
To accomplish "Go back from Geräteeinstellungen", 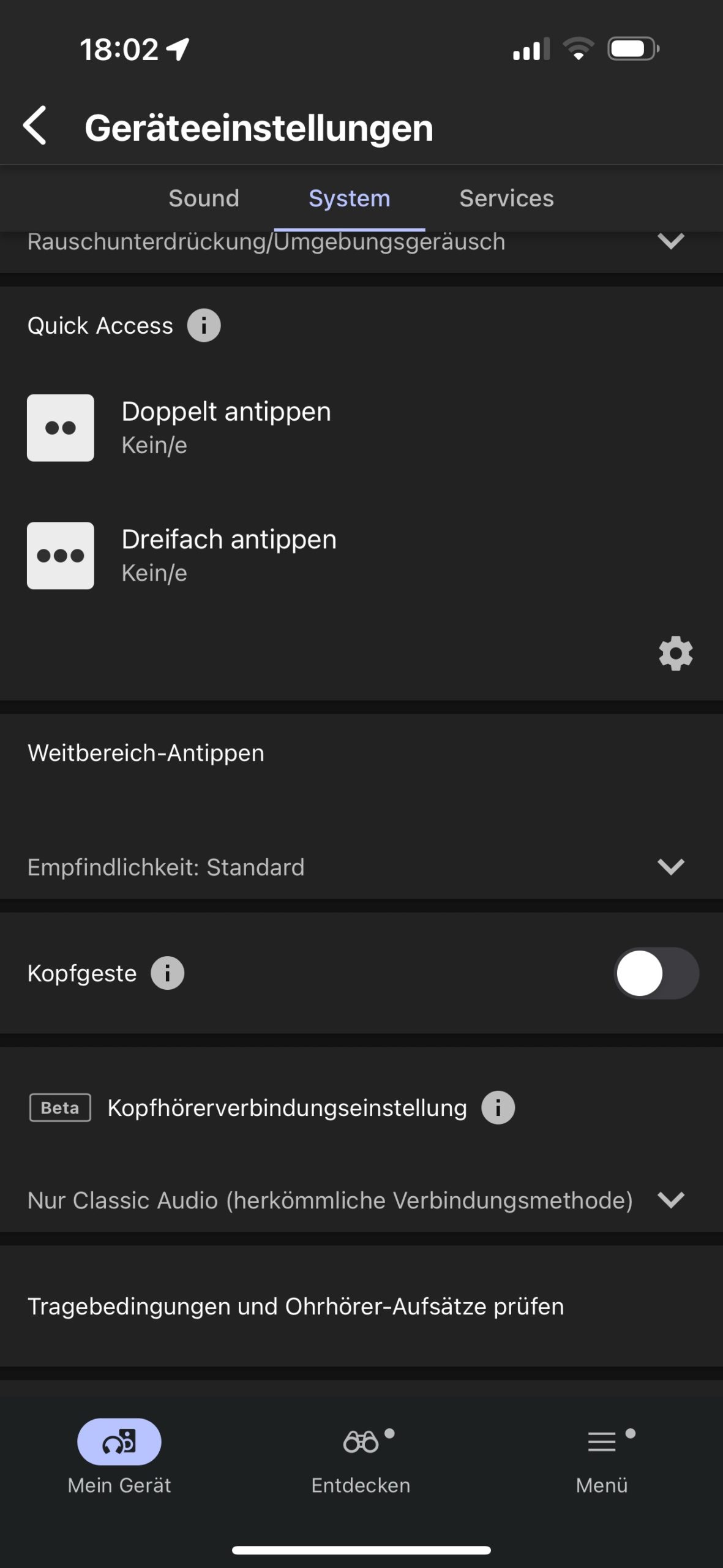I will pyautogui.click(x=36, y=126).
